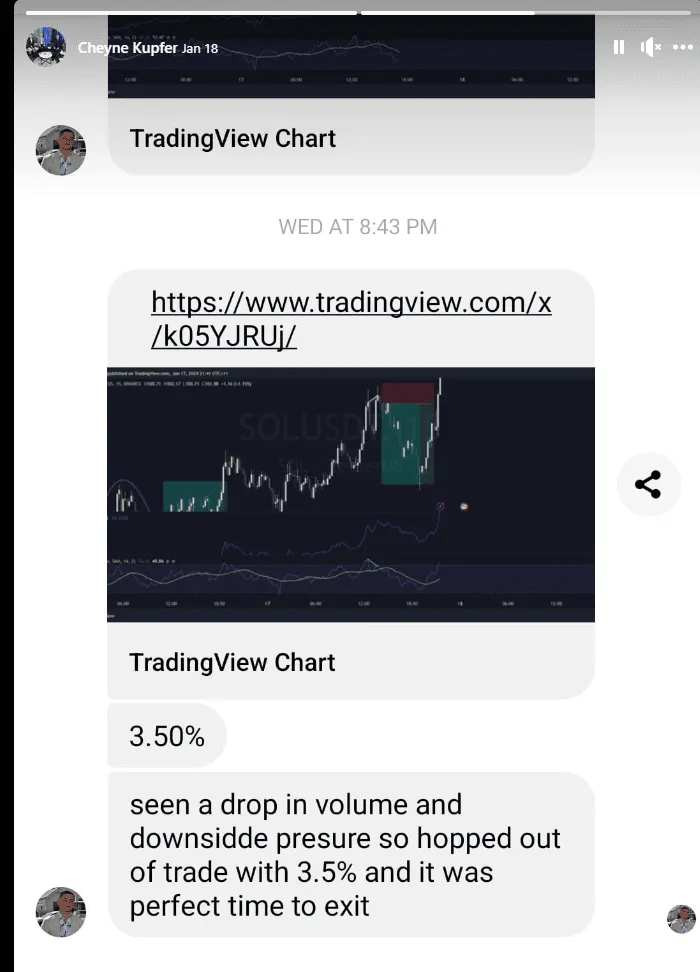
Task: Toggle the story sound
Action: [x=651, y=47]
